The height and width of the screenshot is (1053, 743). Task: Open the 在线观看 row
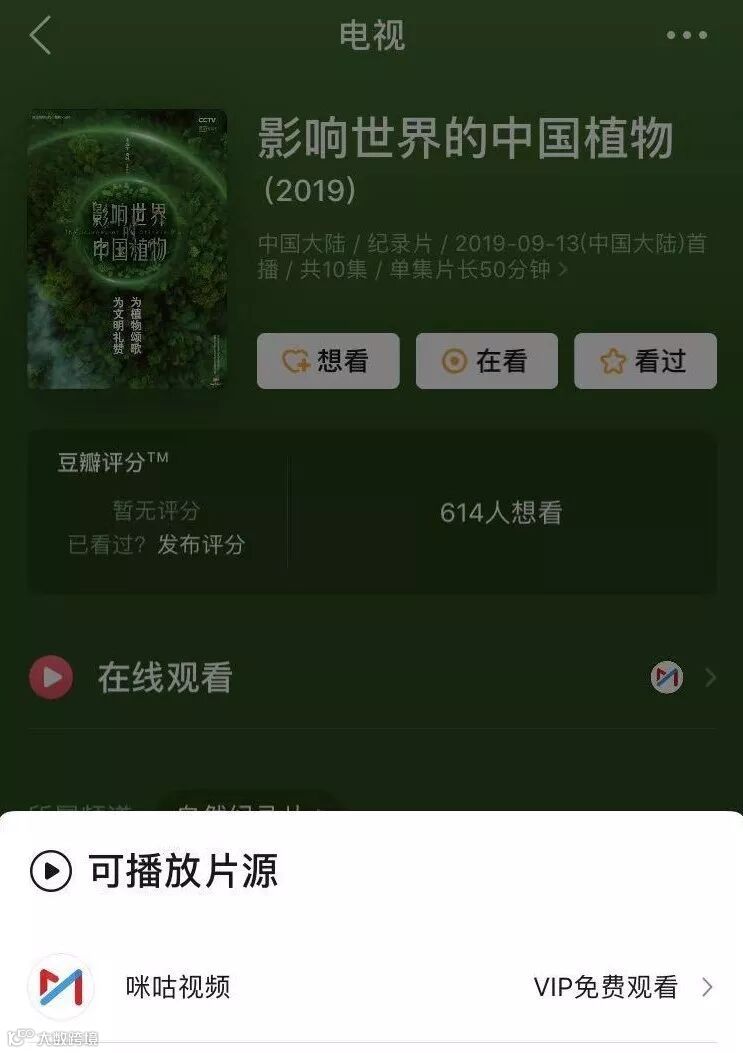coord(372,677)
